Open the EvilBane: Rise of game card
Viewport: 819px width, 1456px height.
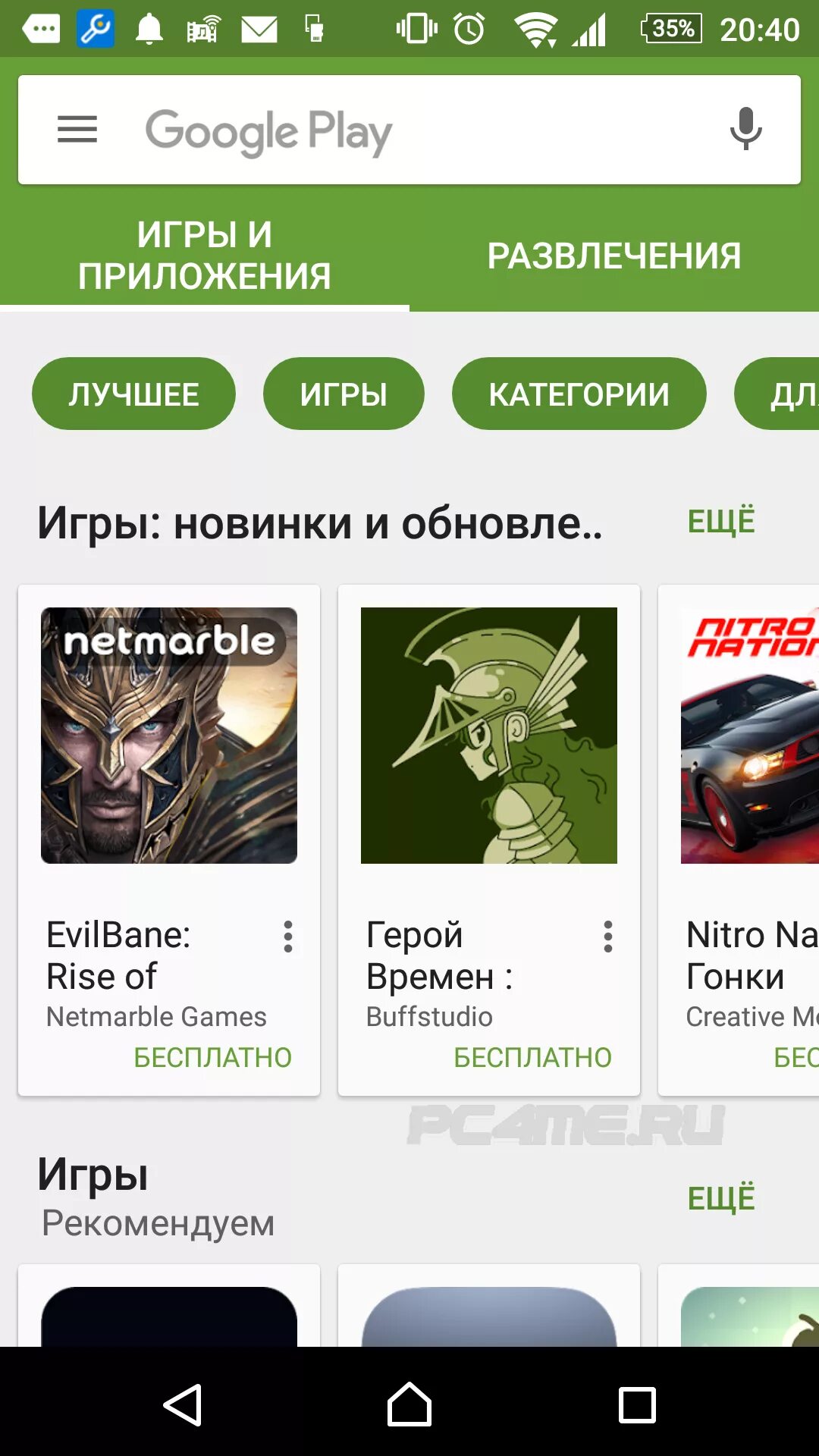click(169, 839)
